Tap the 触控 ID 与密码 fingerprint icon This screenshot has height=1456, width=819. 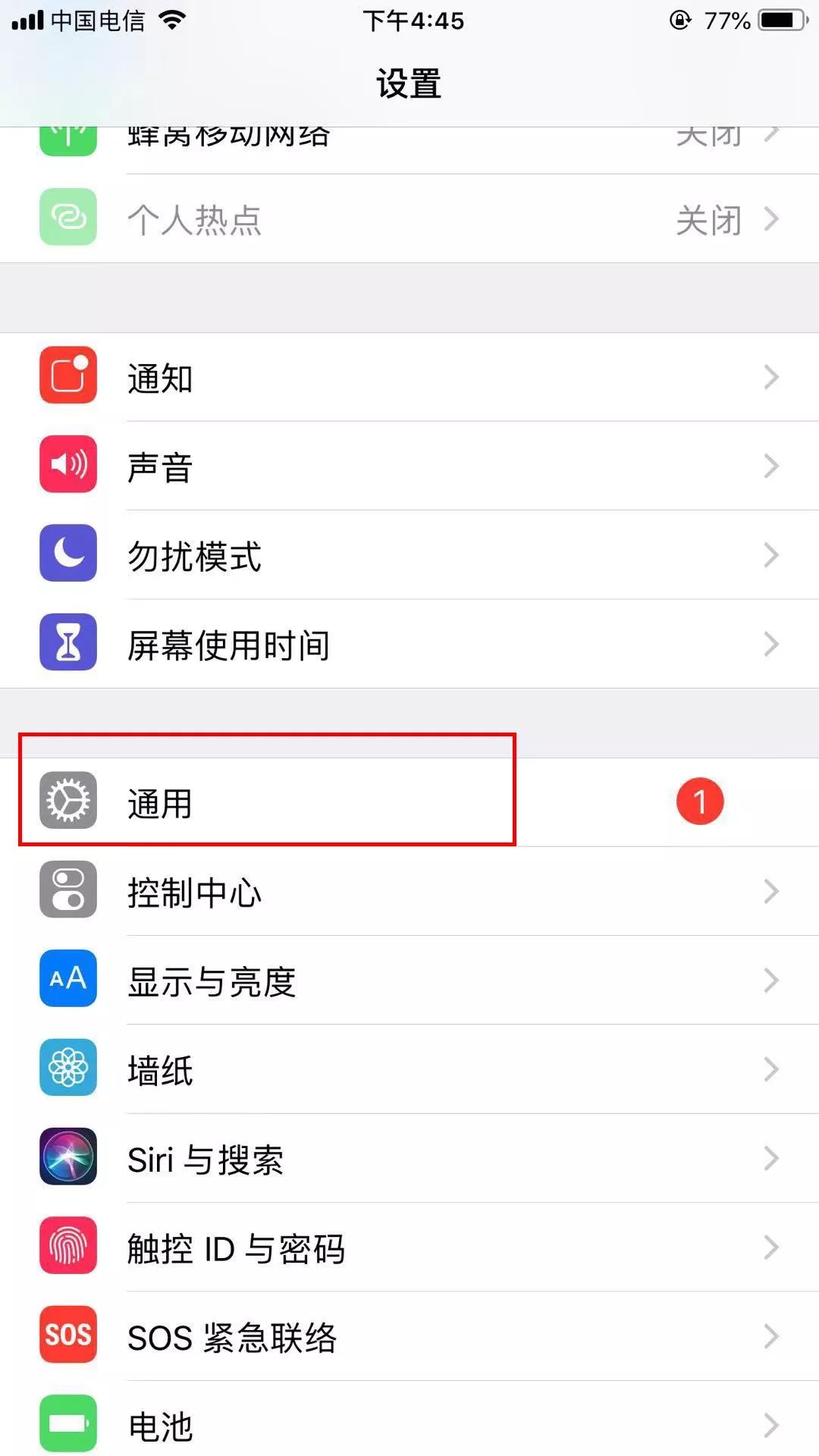coord(67,1247)
